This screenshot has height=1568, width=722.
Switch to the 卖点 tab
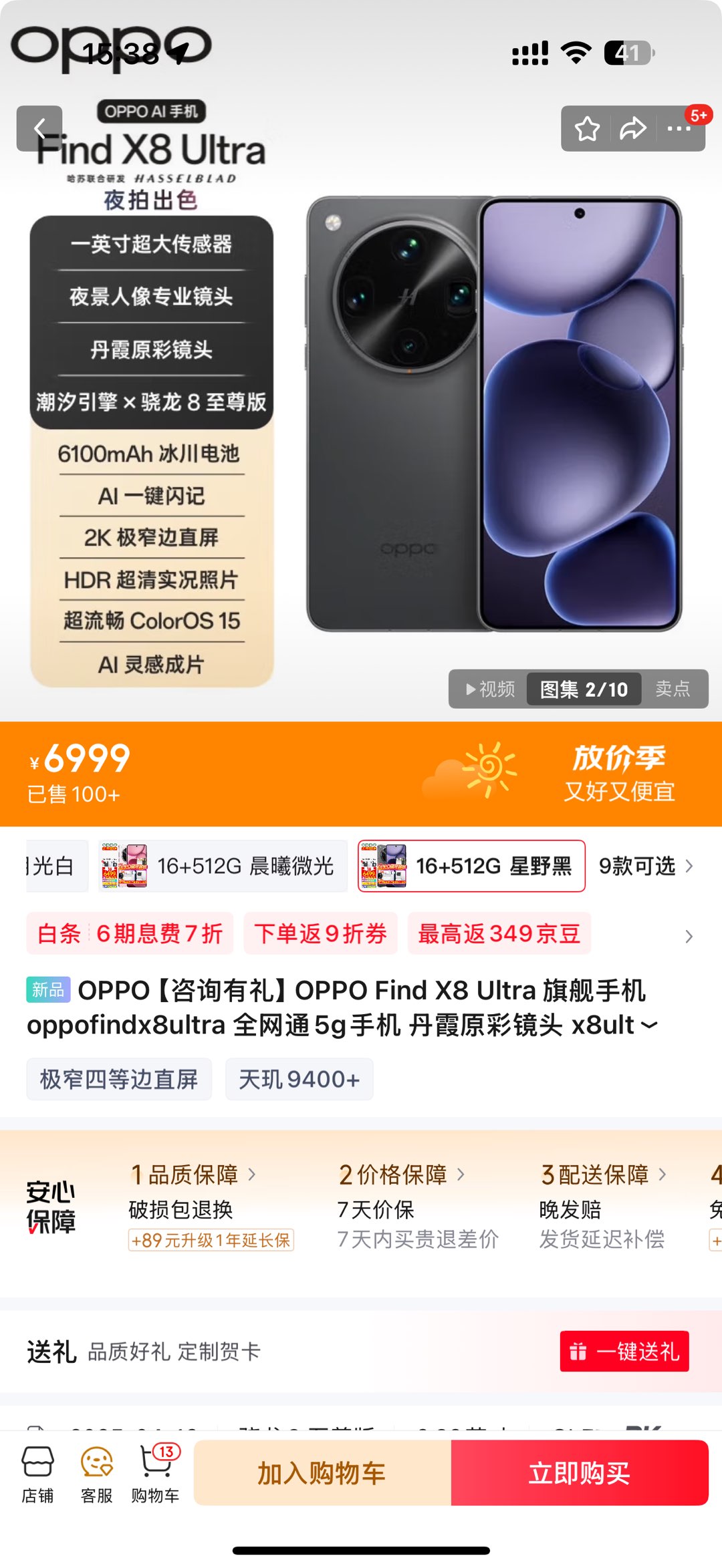(673, 689)
